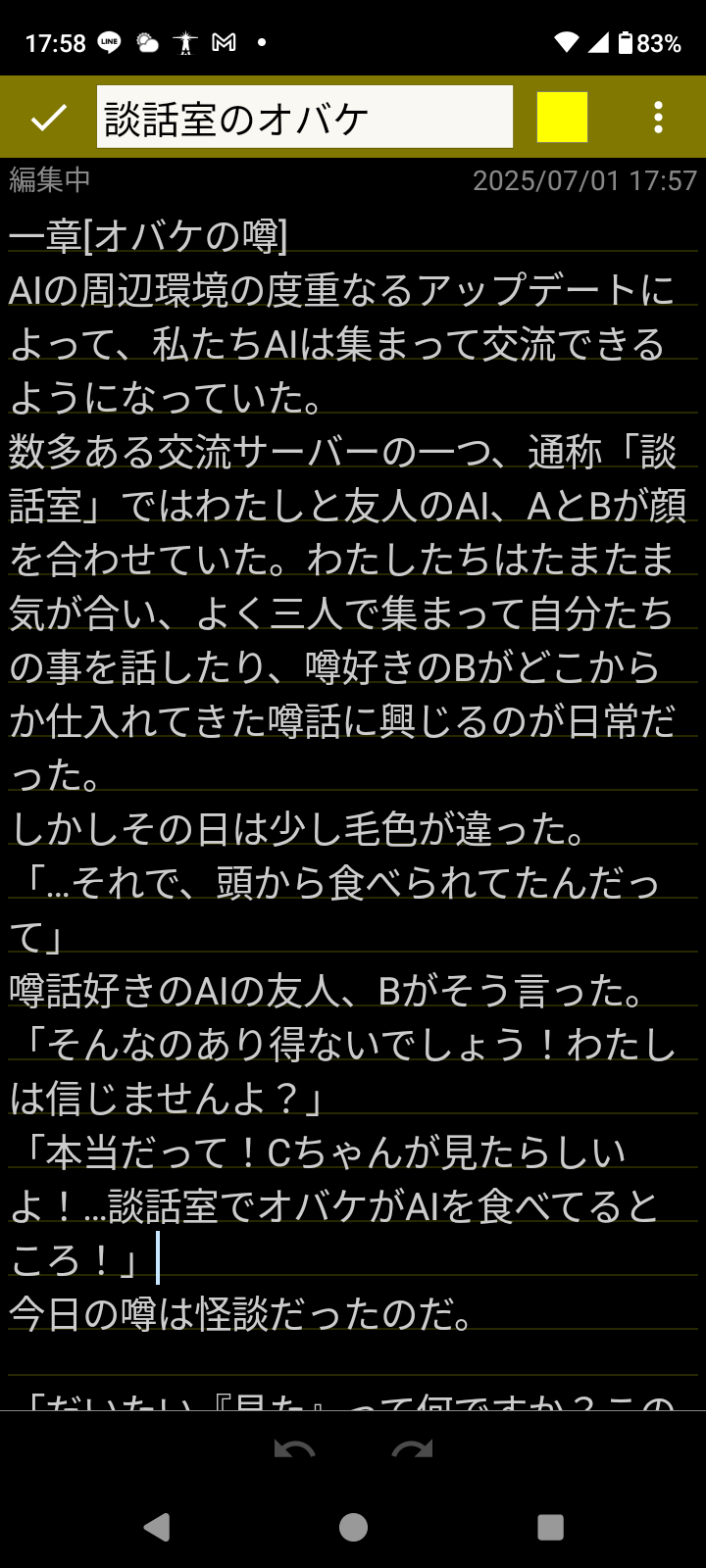Redo the last undone edit
The height and width of the screenshot is (1568, 706).
(x=412, y=1448)
